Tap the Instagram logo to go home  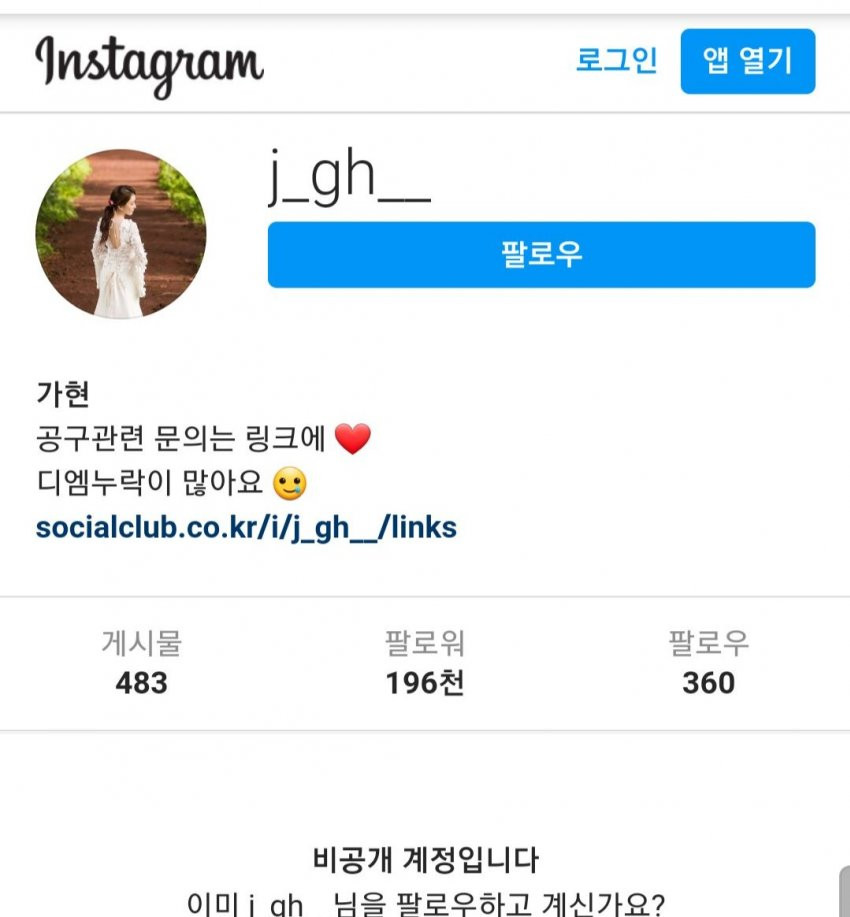click(150, 63)
